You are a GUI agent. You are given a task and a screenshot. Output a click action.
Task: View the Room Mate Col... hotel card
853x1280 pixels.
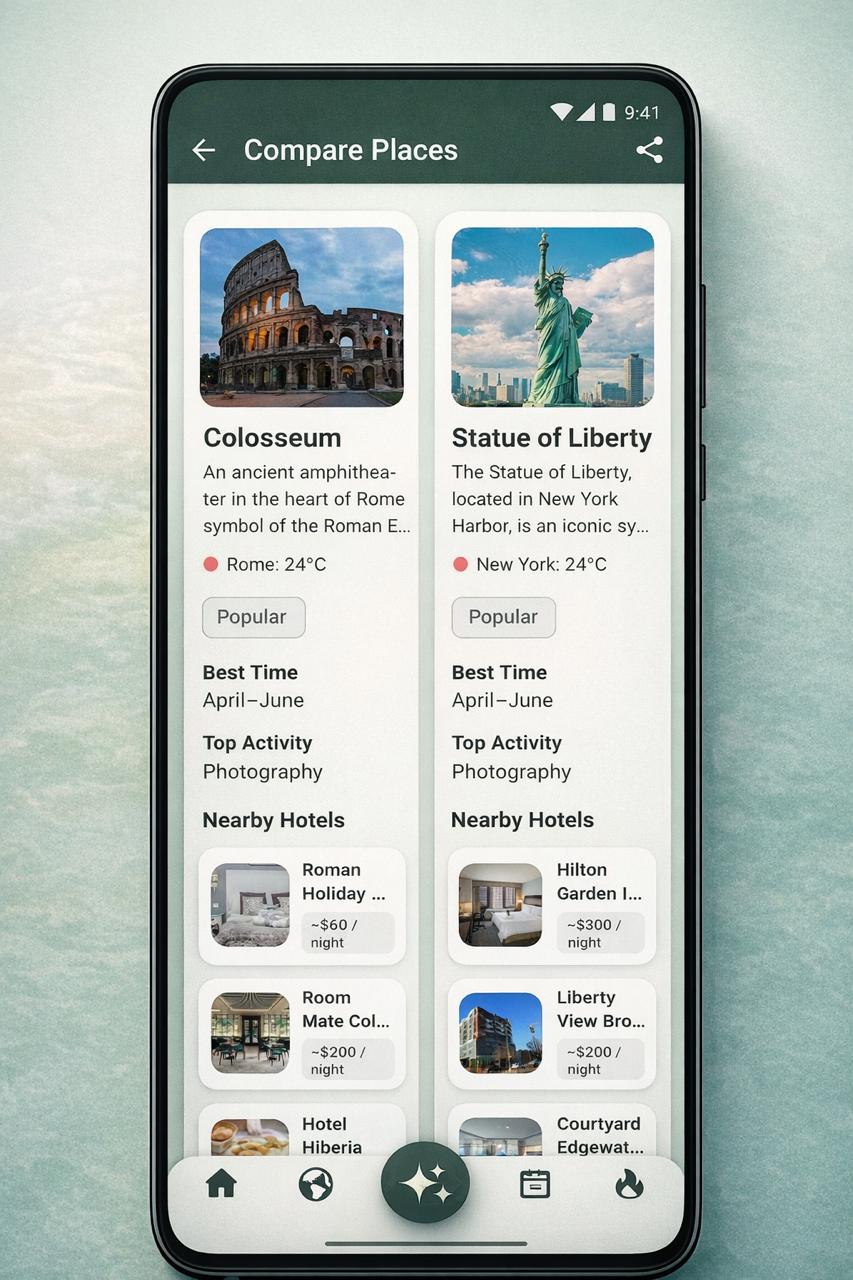(x=301, y=1033)
